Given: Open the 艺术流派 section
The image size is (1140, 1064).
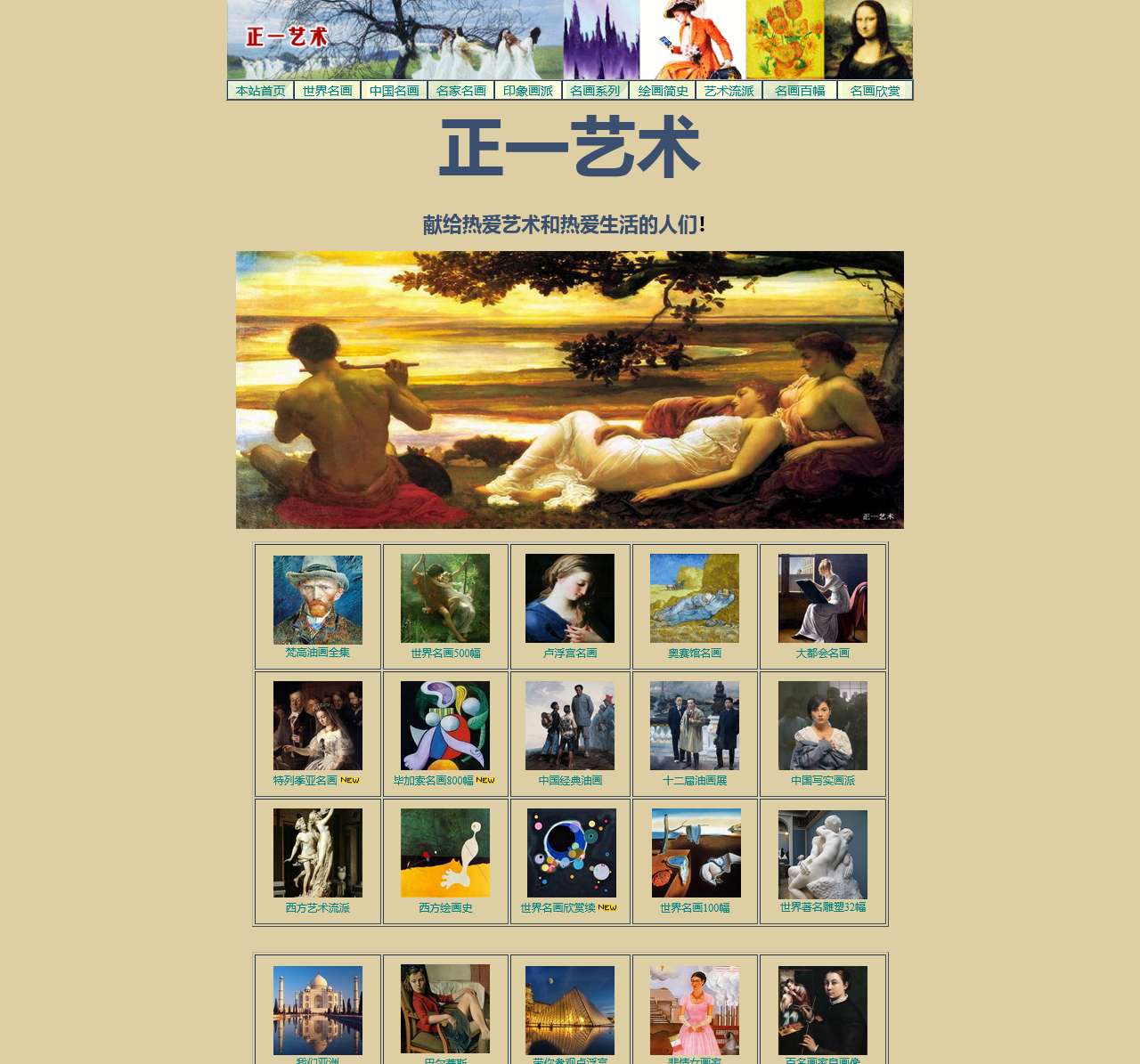Looking at the screenshot, I should (729, 91).
